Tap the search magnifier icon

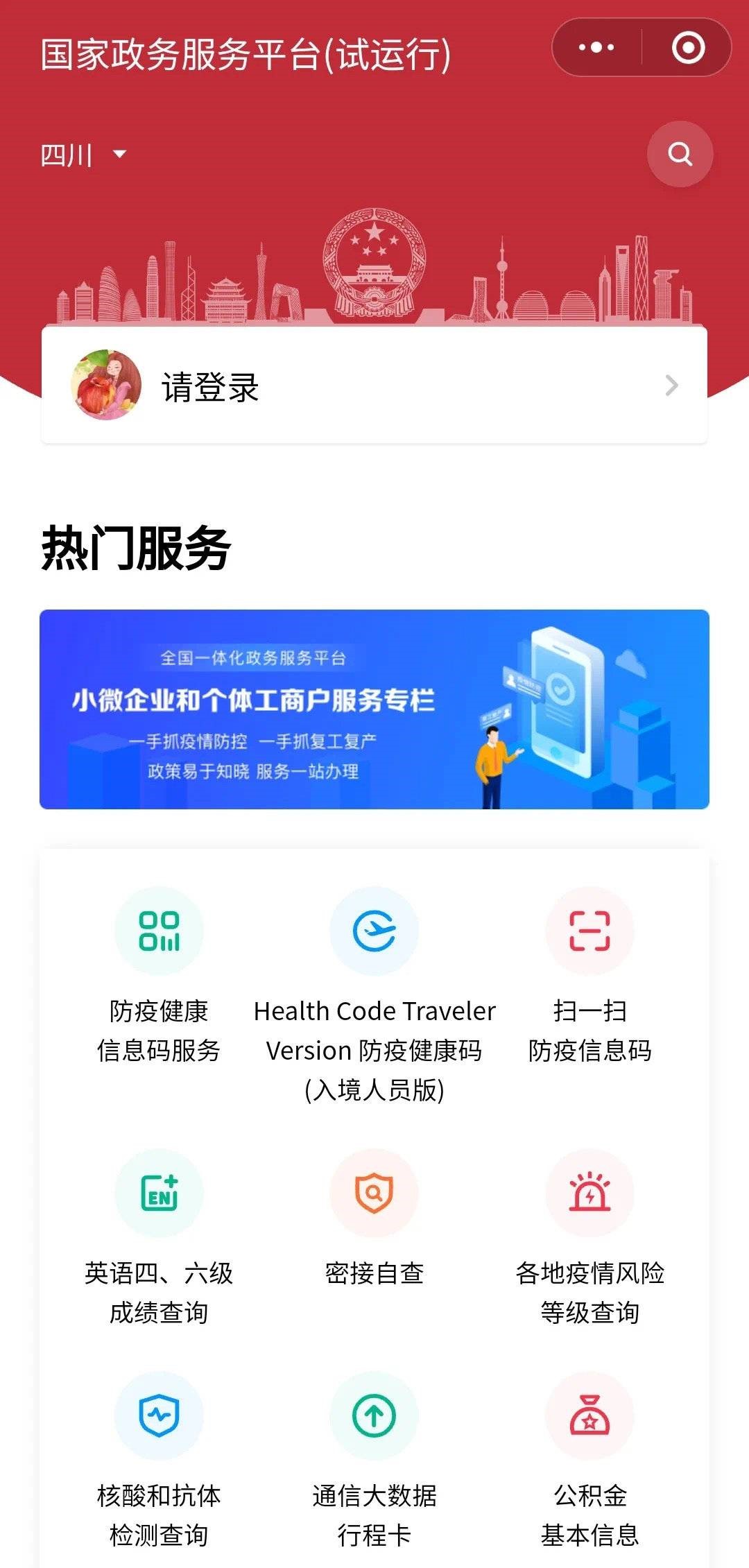680,154
